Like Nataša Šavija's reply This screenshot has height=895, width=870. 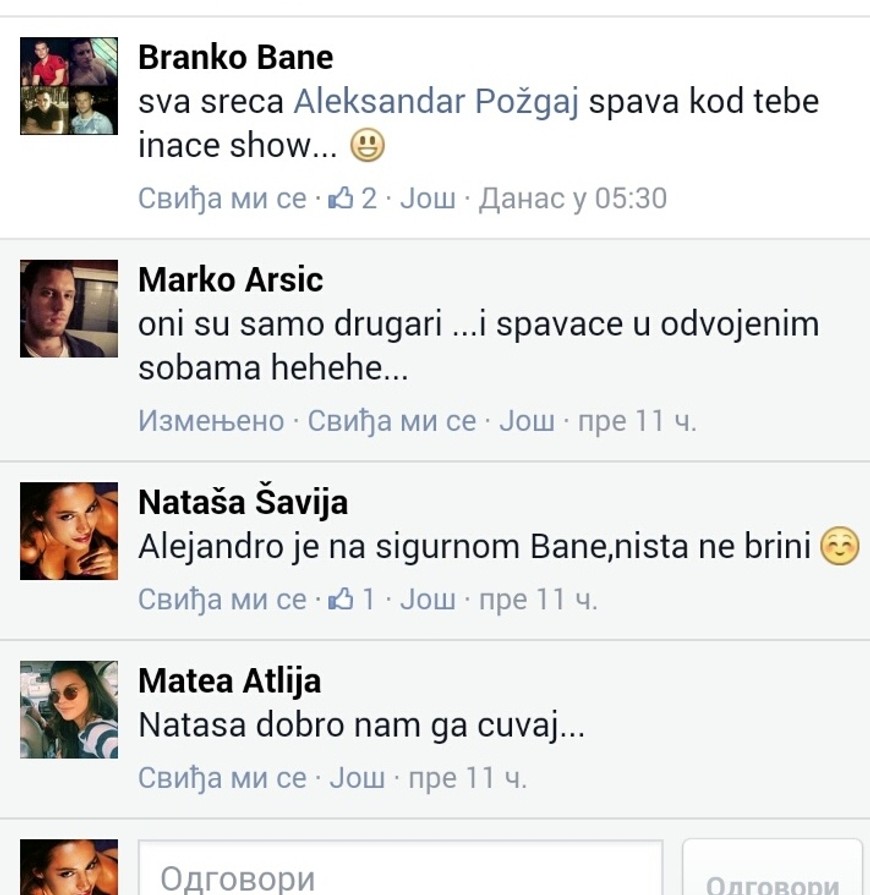tap(222, 600)
